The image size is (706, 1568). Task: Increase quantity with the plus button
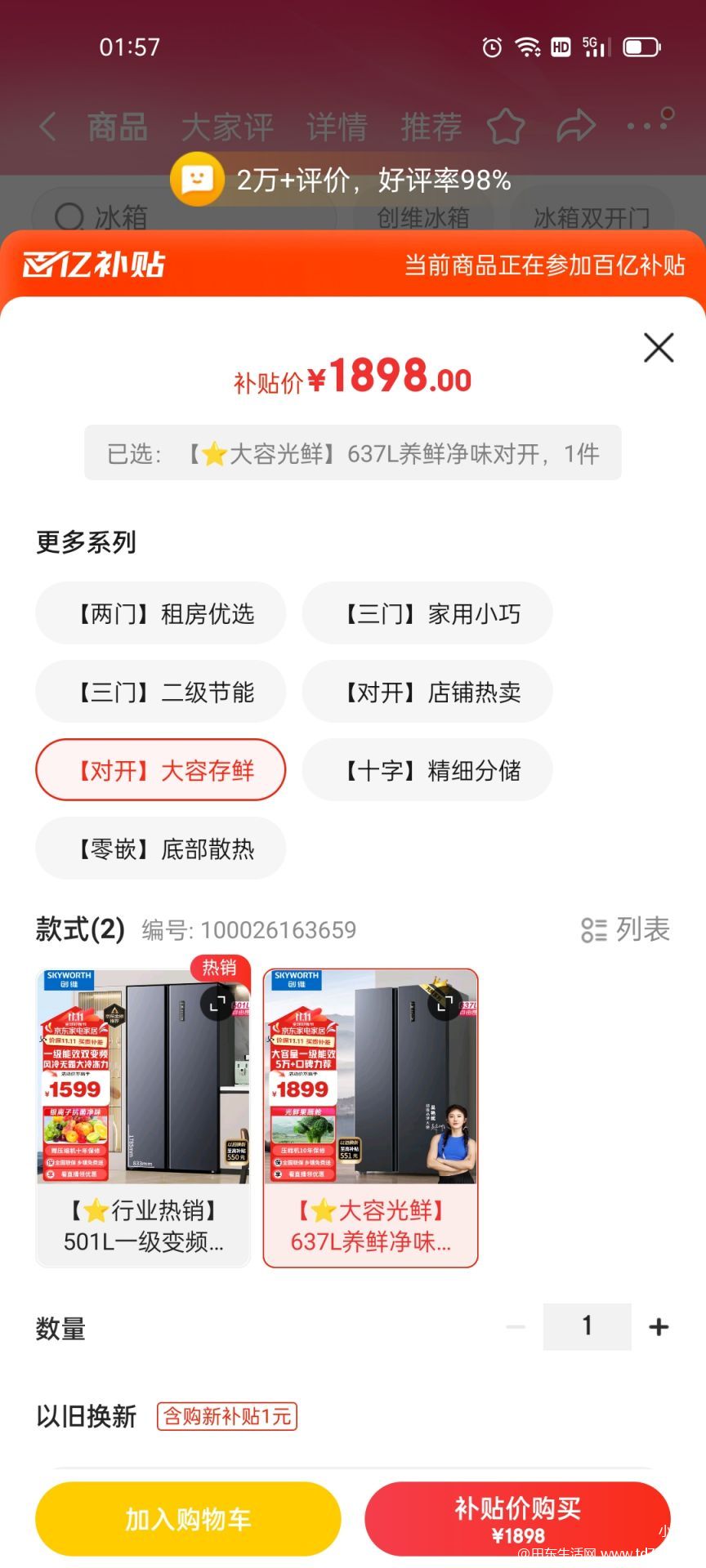tap(659, 1327)
